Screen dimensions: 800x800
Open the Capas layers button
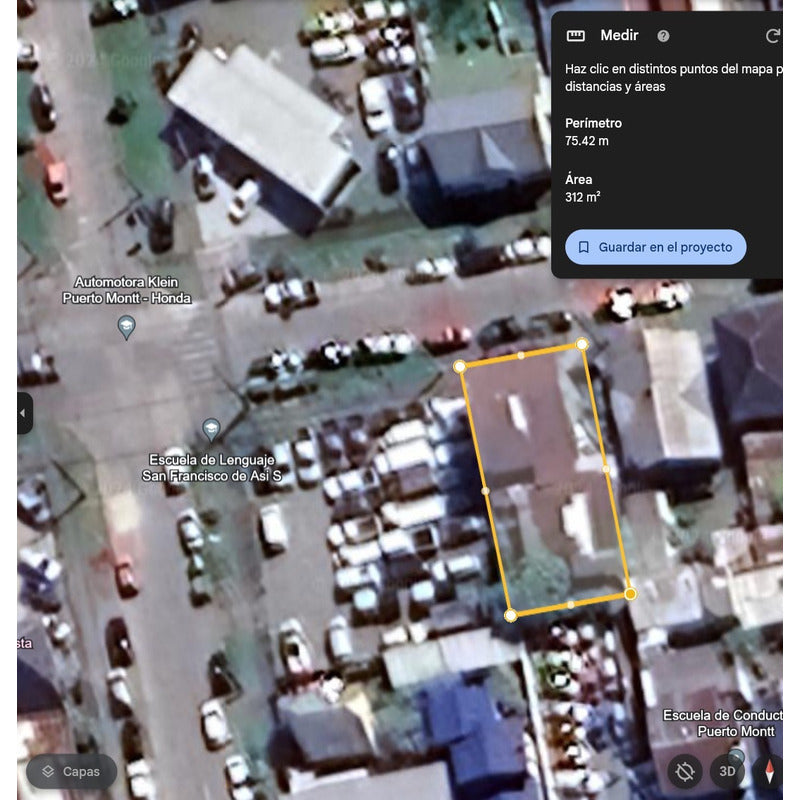[x=72, y=771]
